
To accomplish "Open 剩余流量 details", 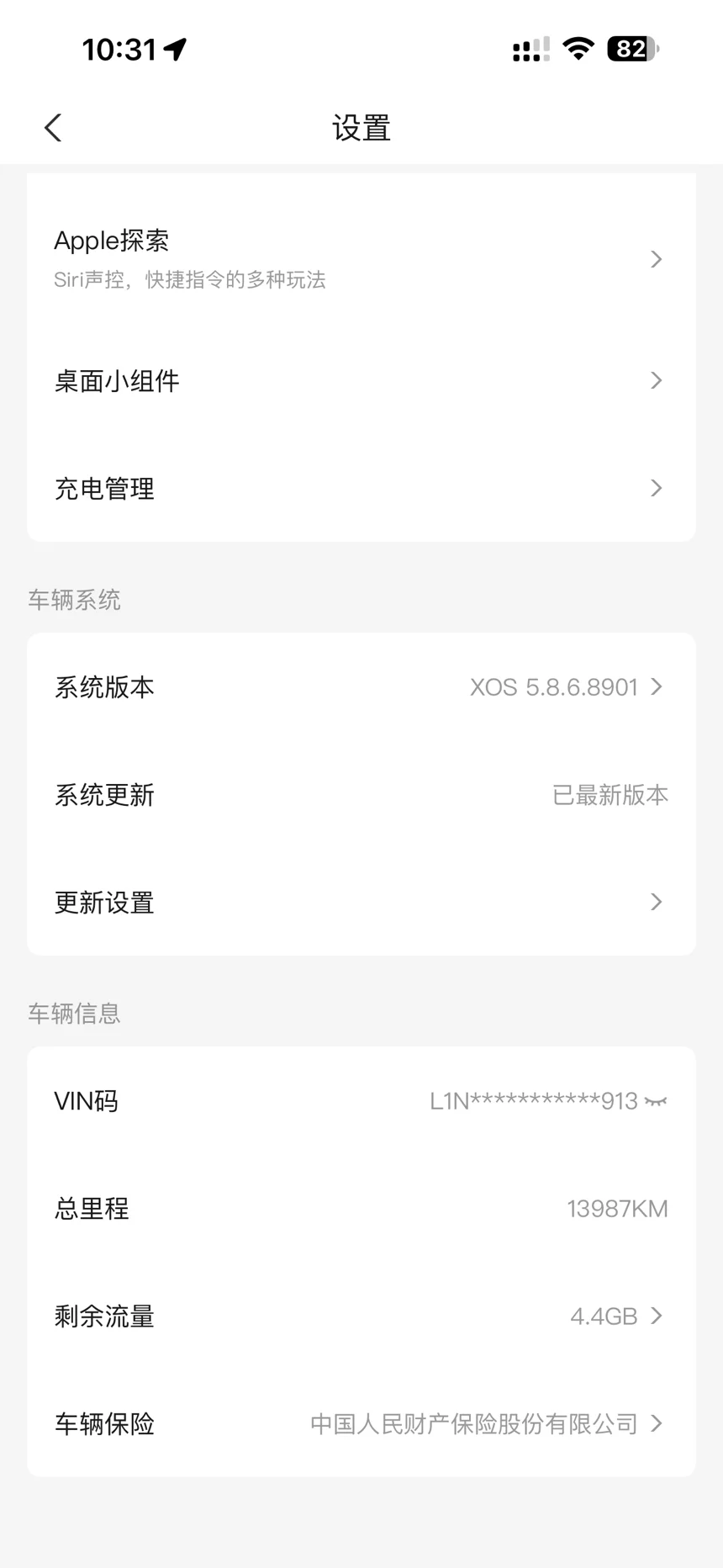I will [x=361, y=1316].
